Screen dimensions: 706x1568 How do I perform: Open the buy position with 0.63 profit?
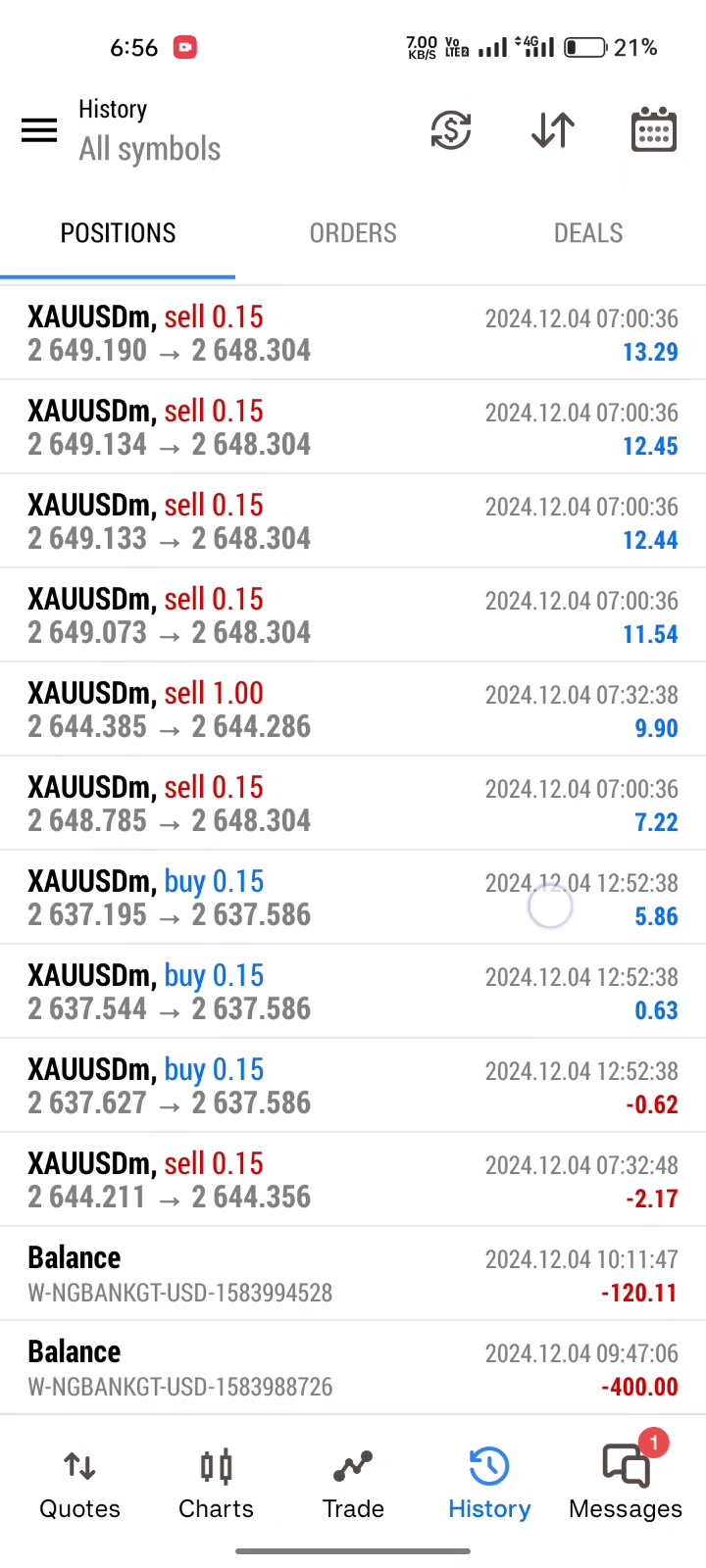pyautogui.click(x=353, y=992)
